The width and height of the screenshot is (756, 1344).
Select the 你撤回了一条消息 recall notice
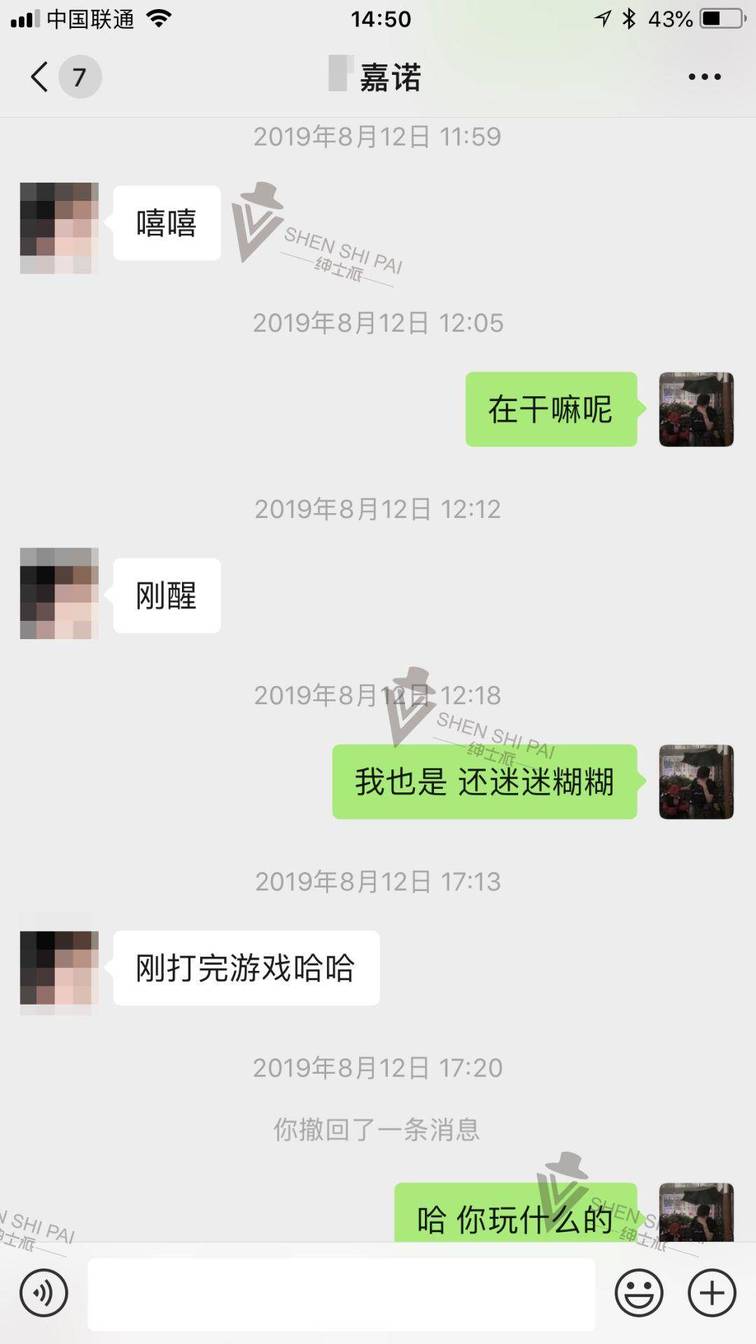[376, 1129]
